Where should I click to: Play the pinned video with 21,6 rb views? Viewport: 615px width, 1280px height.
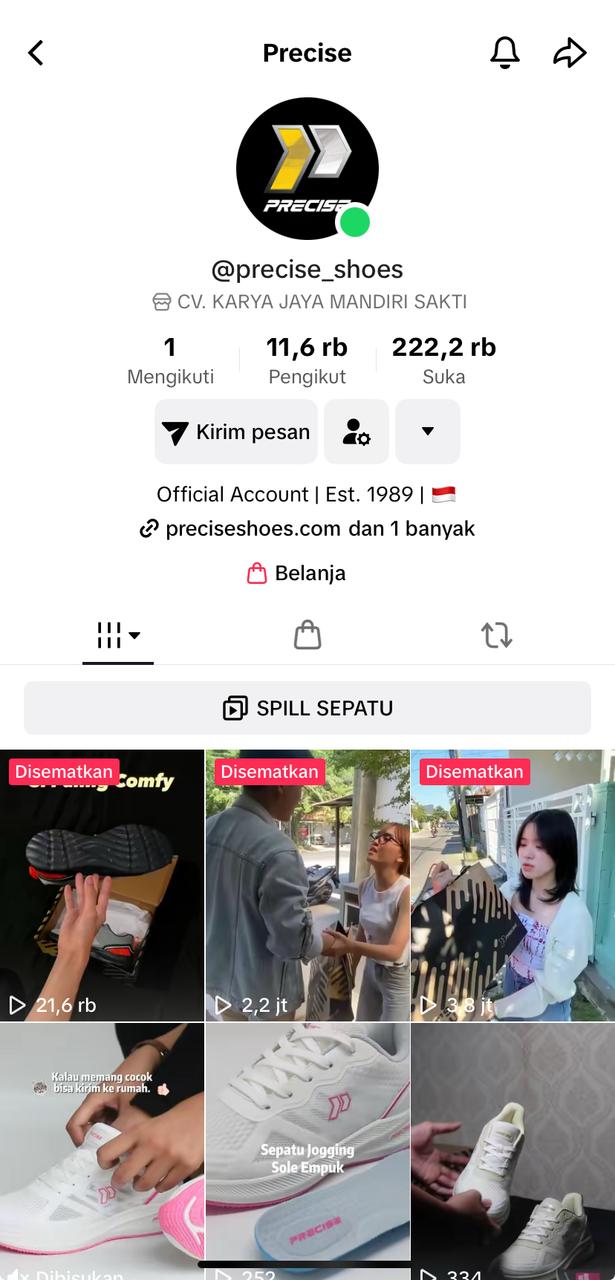pos(102,885)
